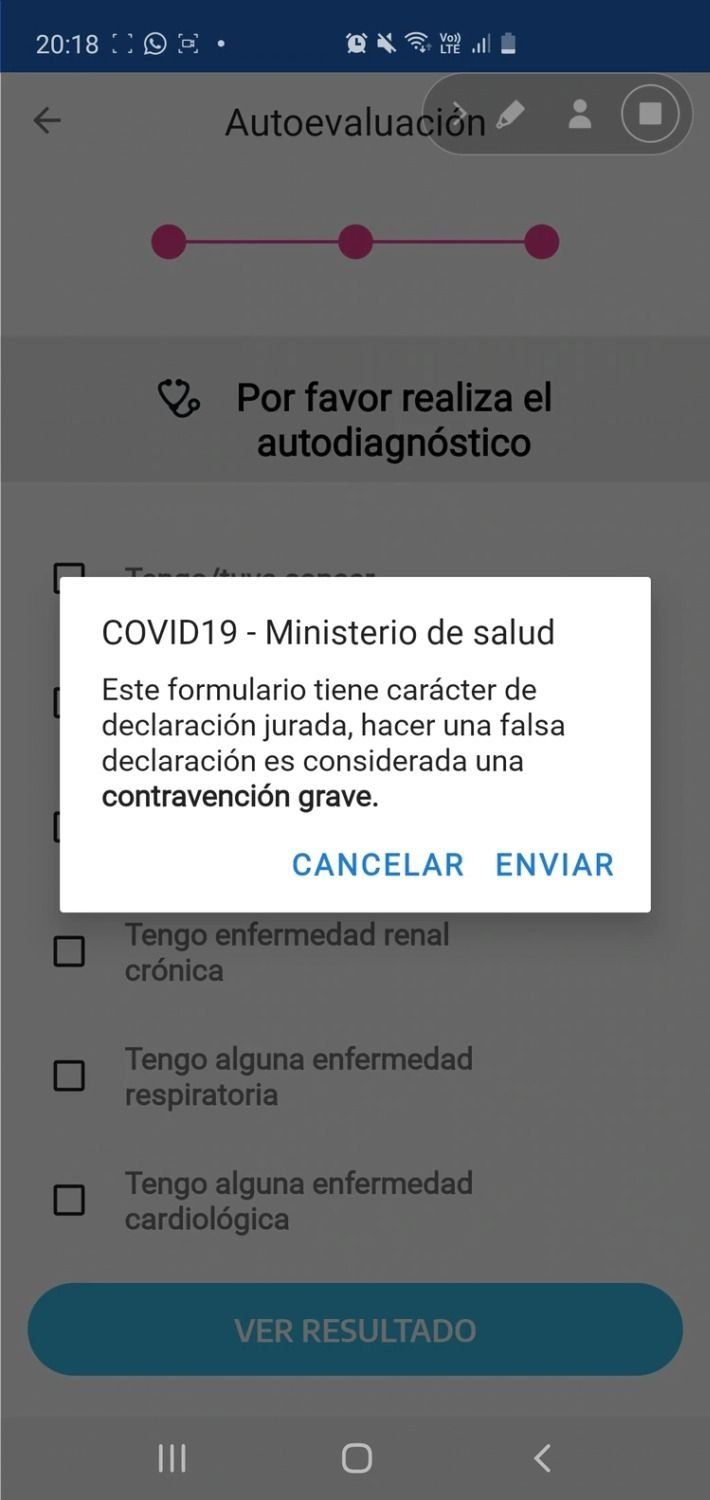Check 'Tengo enfermedad renal crónica'
Image resolution: width=710 pixels, height=1500 pixels.
coord(69,951)
